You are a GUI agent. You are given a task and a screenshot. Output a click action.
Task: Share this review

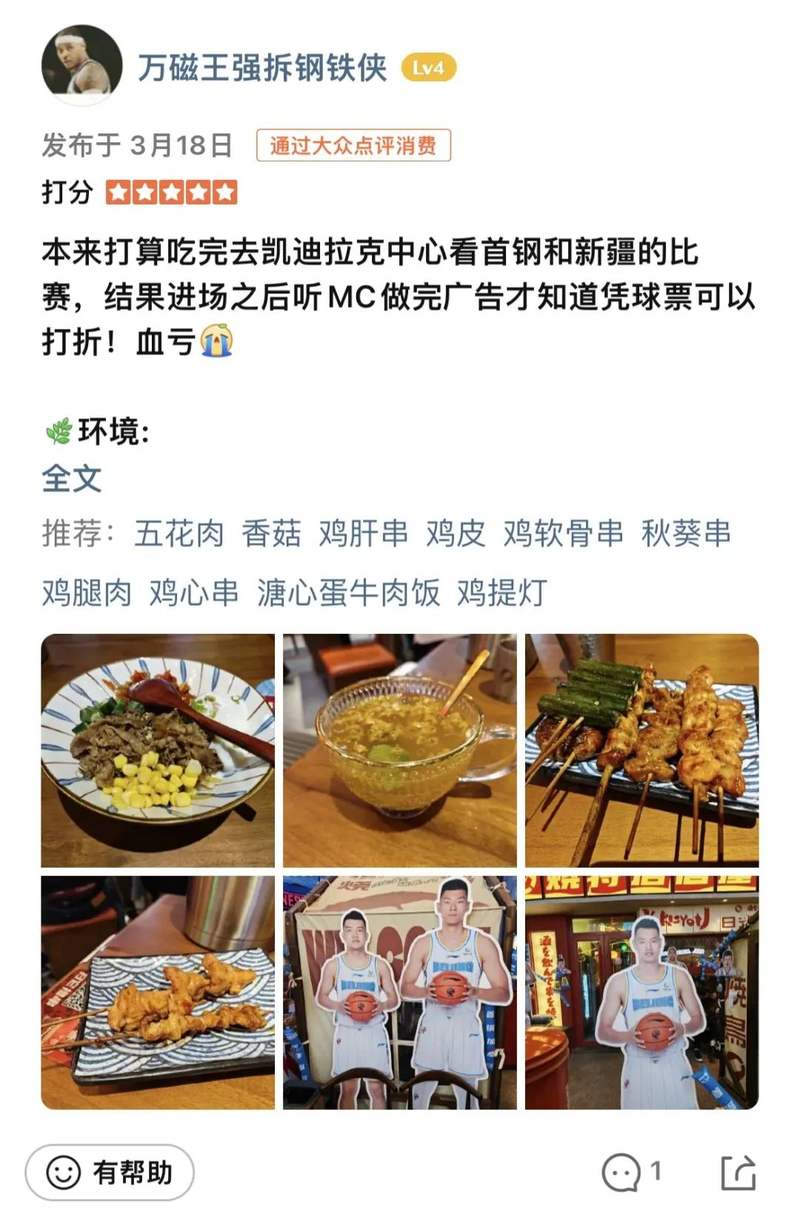point(738,1171)
